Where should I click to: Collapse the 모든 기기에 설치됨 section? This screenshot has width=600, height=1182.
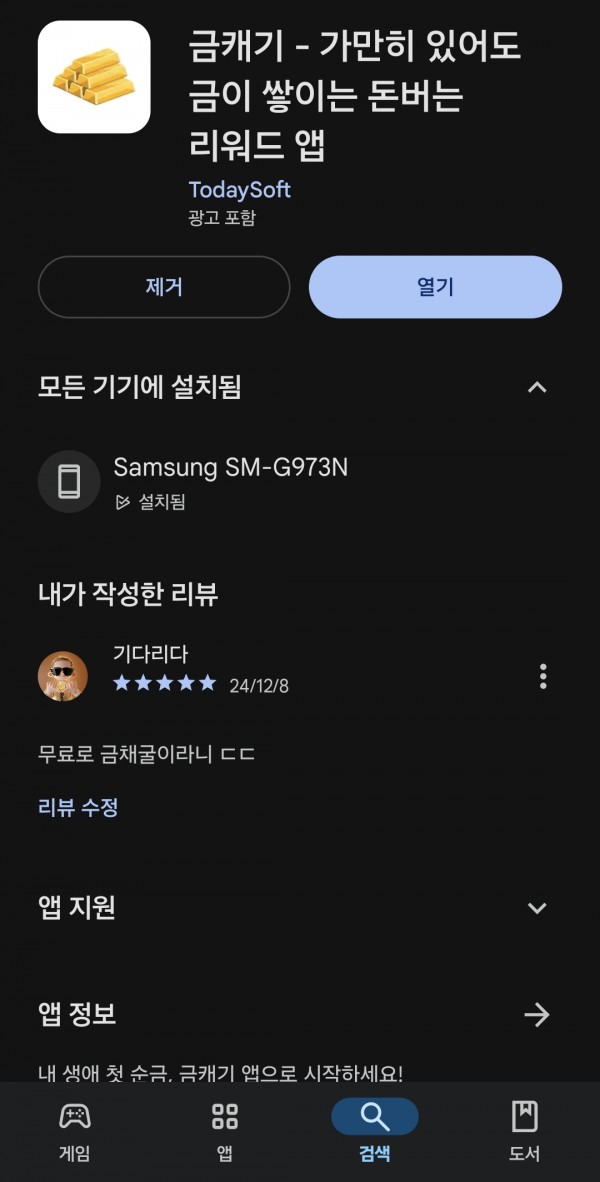point(537,387)
